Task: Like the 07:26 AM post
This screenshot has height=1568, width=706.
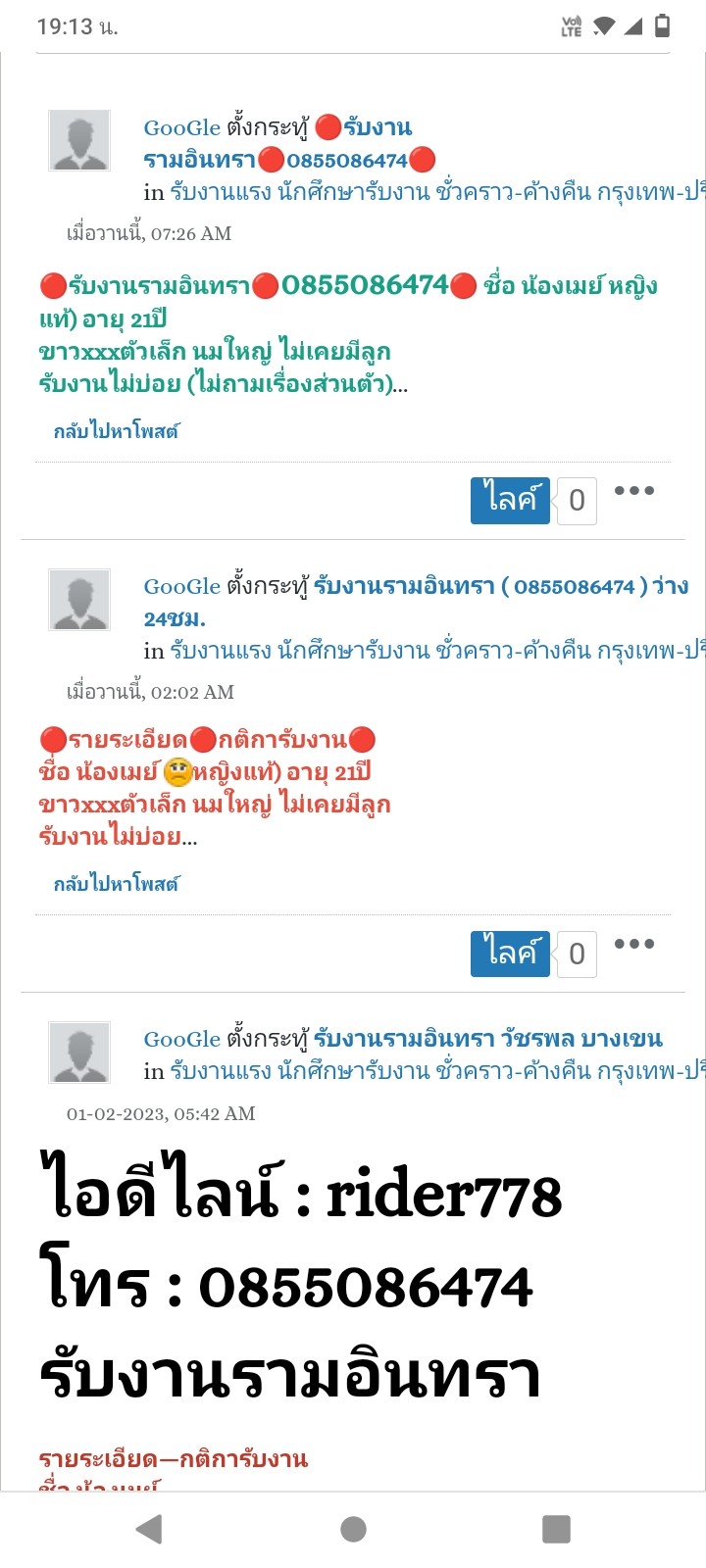Action: click(x=510, y=501)
